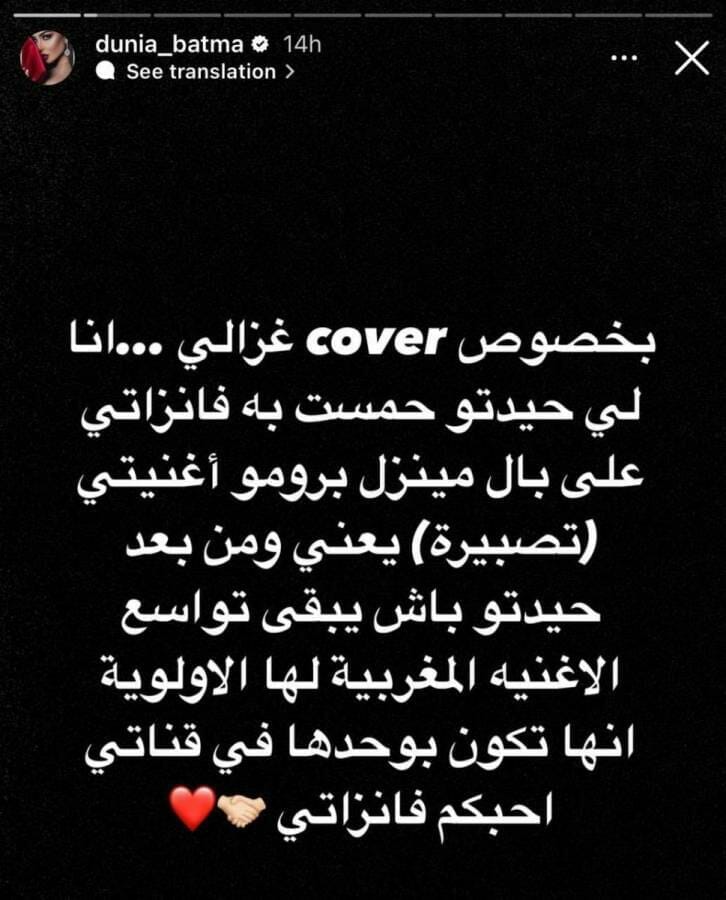Close the story viewer

pos(691,59)
